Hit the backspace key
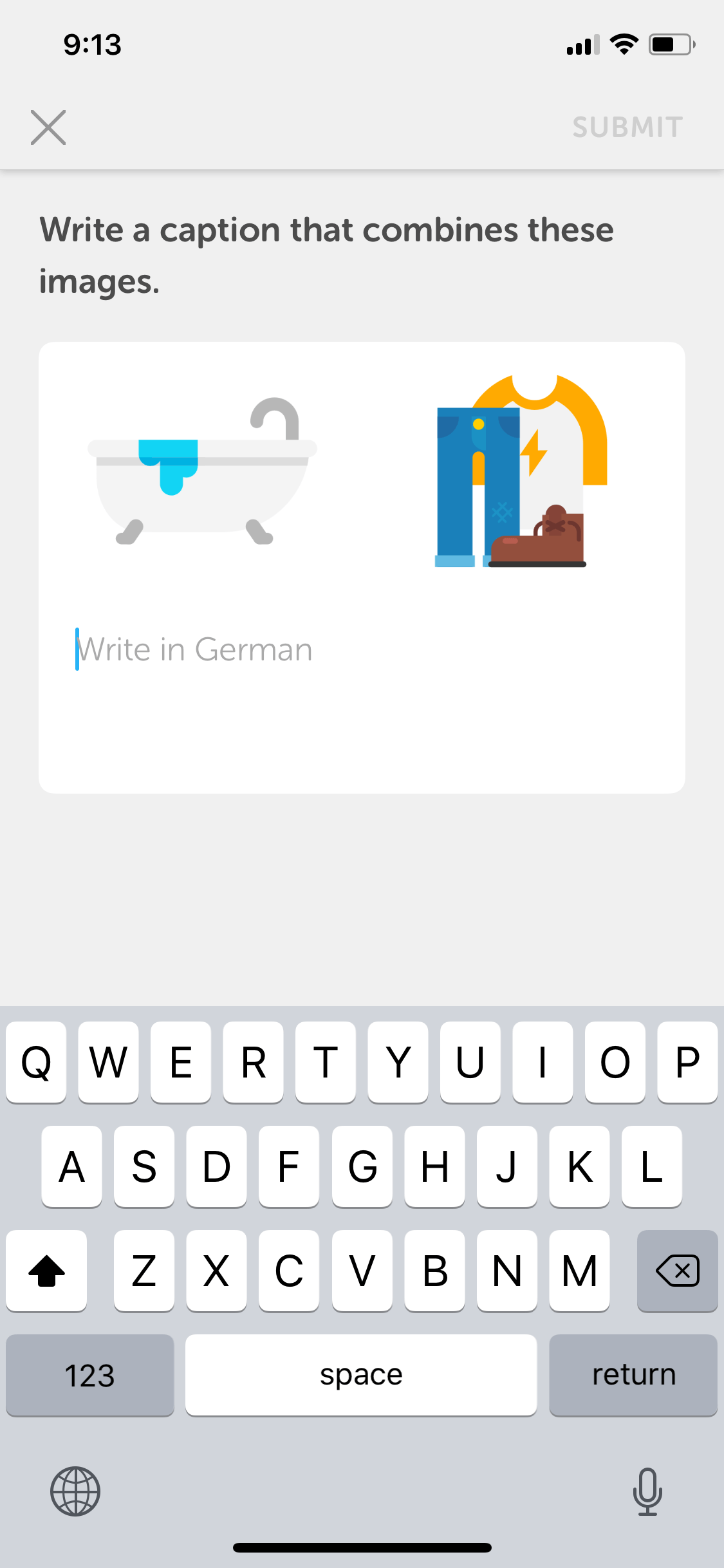 click(677, 1271)
